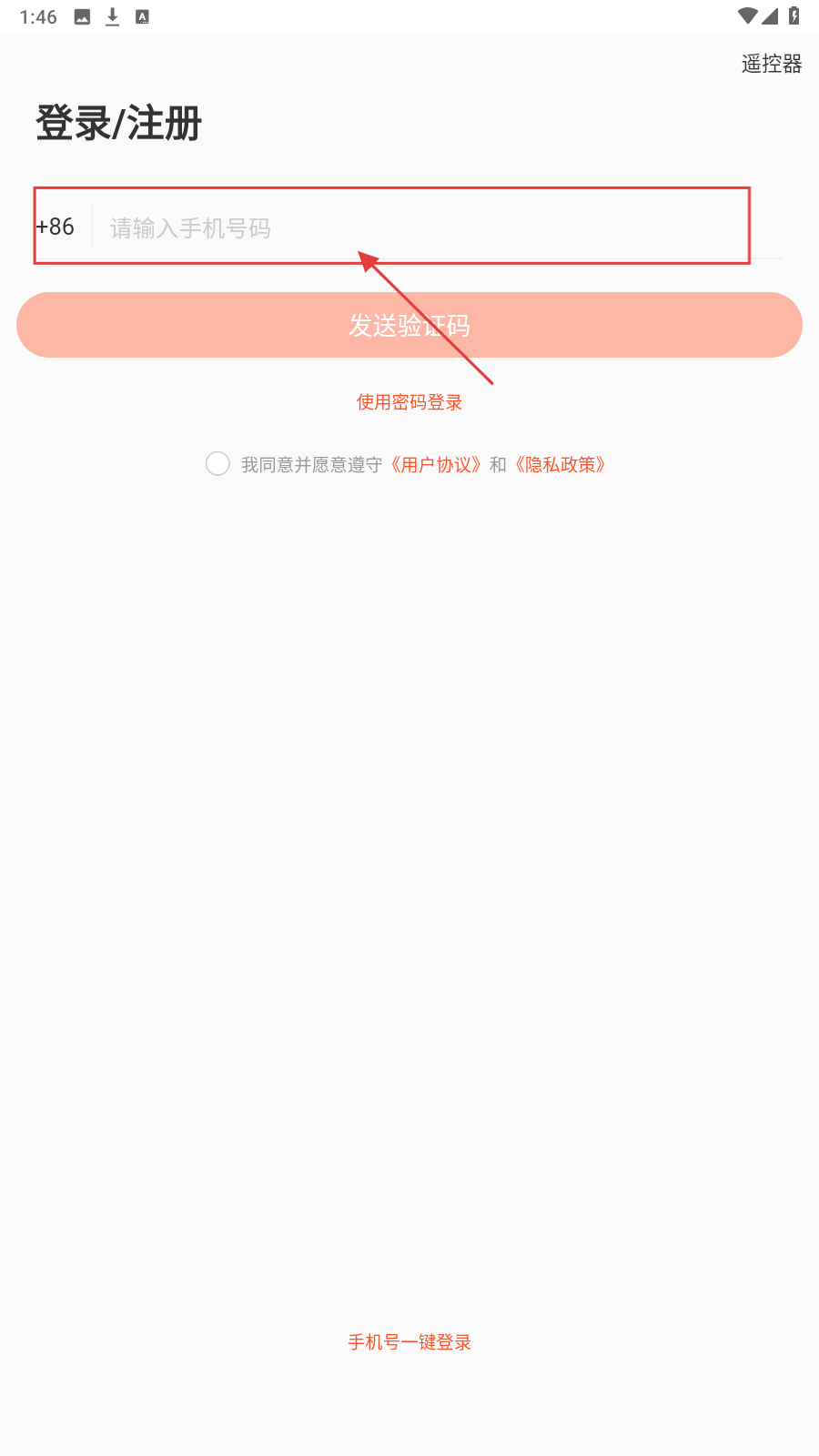Open the 《隐私政策》 link
The image size is (819, 1456).
tap(560, 465)
